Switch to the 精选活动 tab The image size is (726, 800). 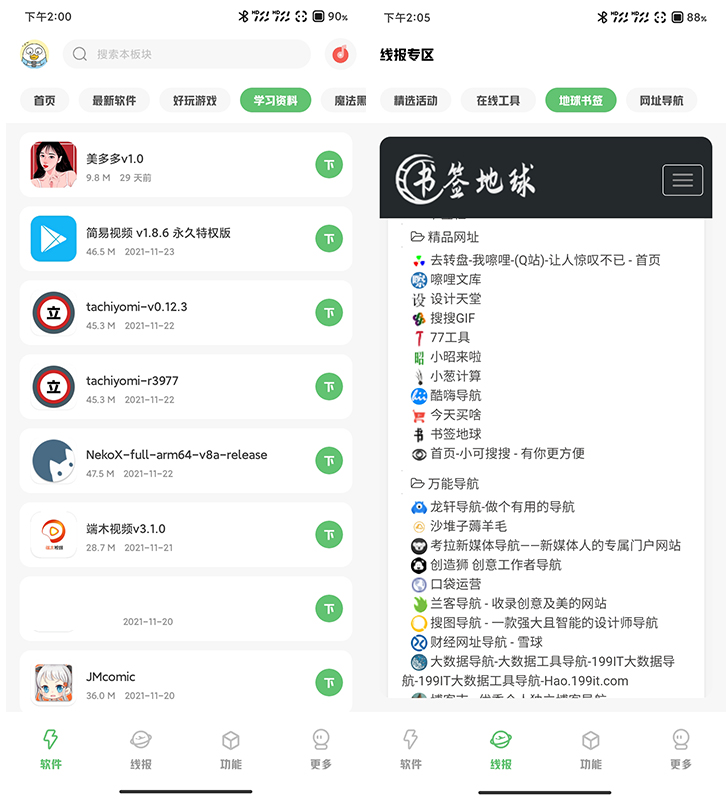pos(415,100)
